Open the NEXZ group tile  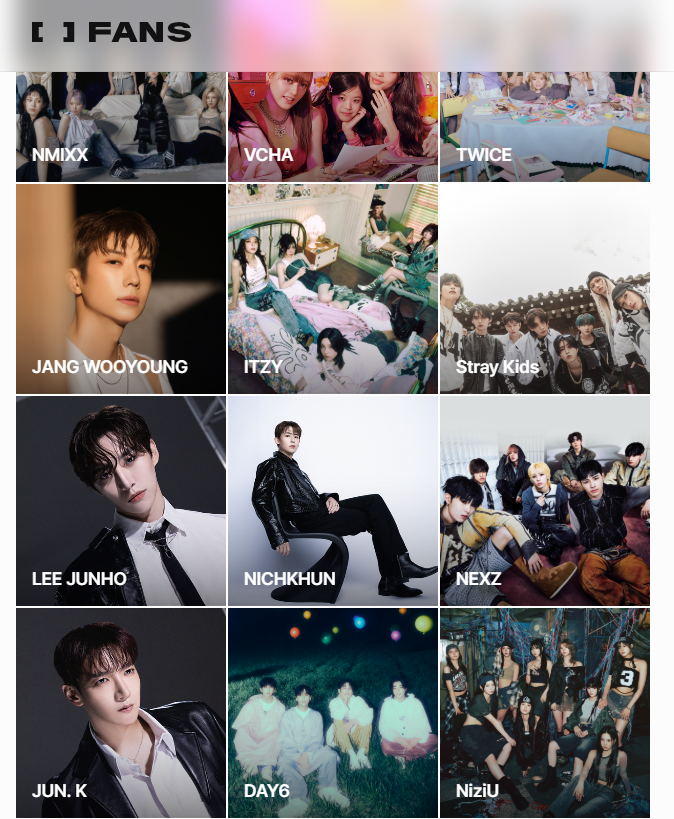coord(545,501)
